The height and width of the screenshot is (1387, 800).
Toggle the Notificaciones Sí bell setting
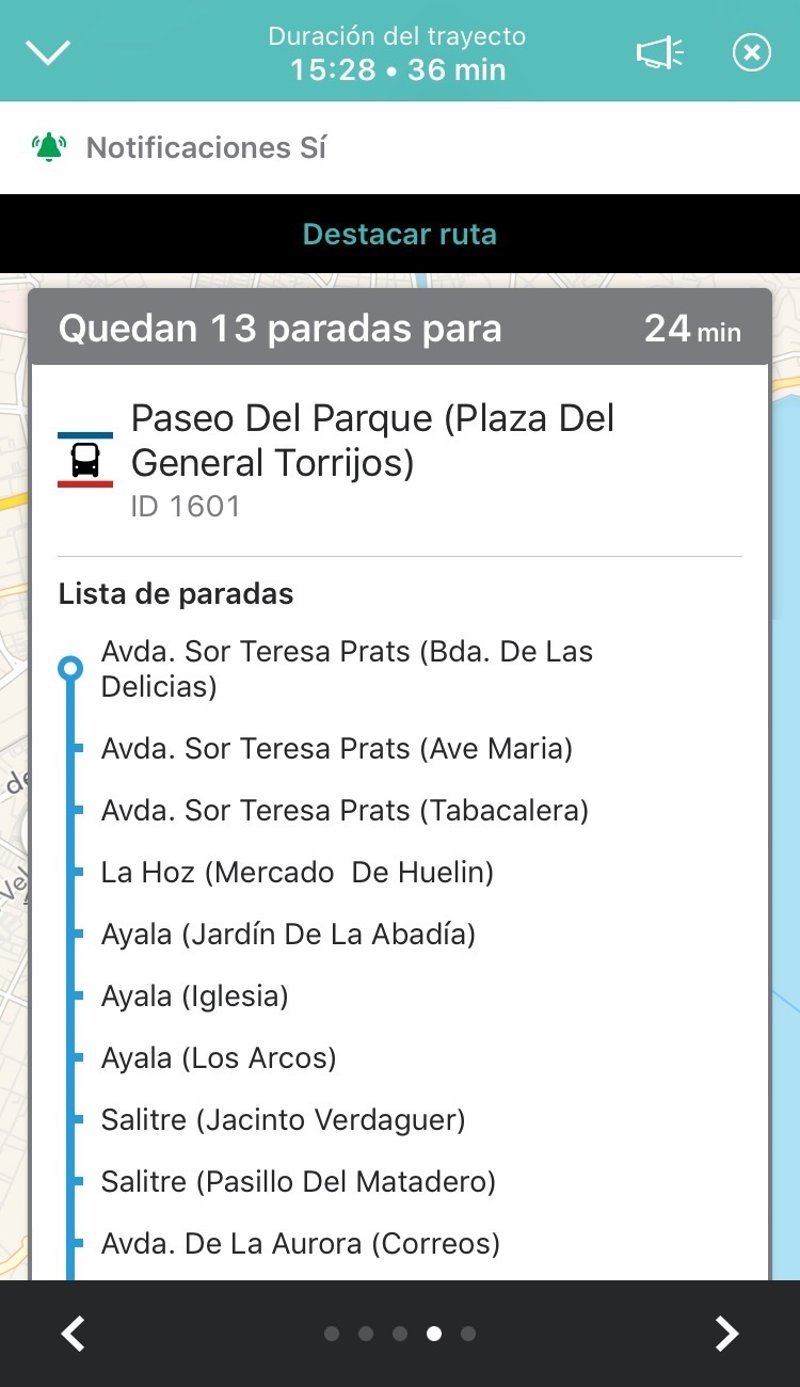[180, 148]
